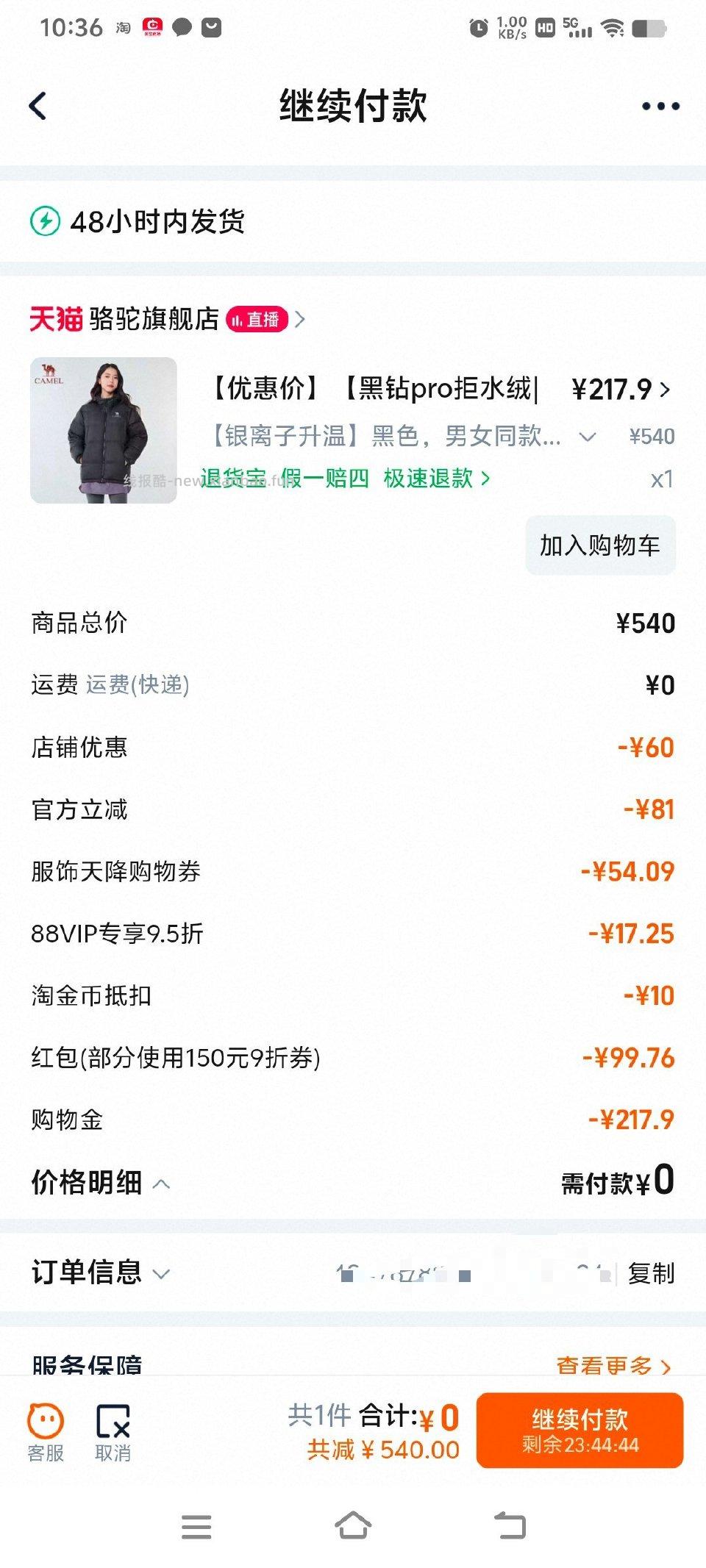Expand the SKU options chevron on 黑色 男女同款
The height and width of the screenshot is (1568, 706).
587,436
